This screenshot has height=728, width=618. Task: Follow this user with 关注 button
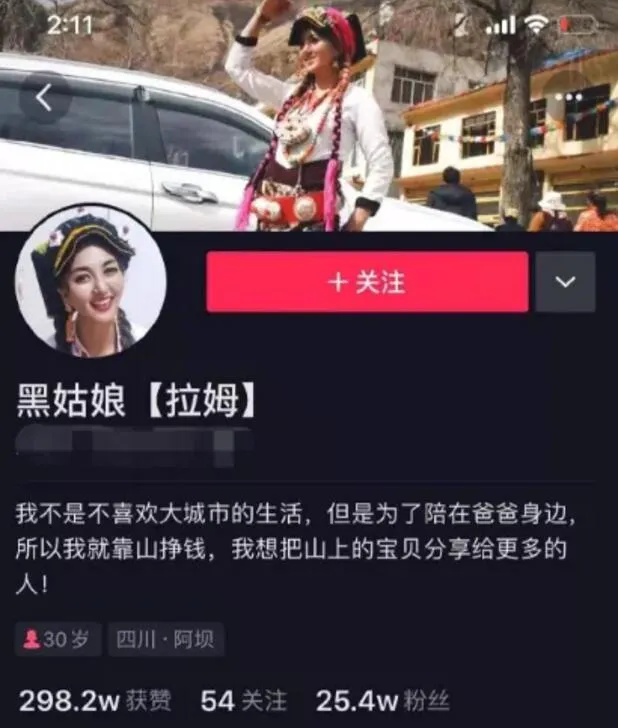pyautogui.click(x=367, y=282)
